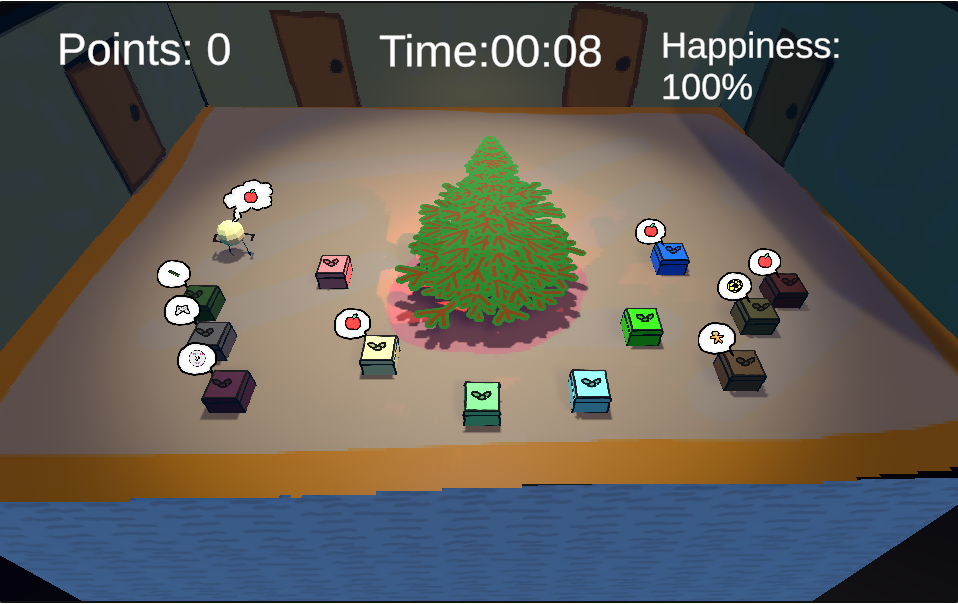Select the pale yellow gift box
Viewport: 958px width, 604px height.
tap(379, 356)
